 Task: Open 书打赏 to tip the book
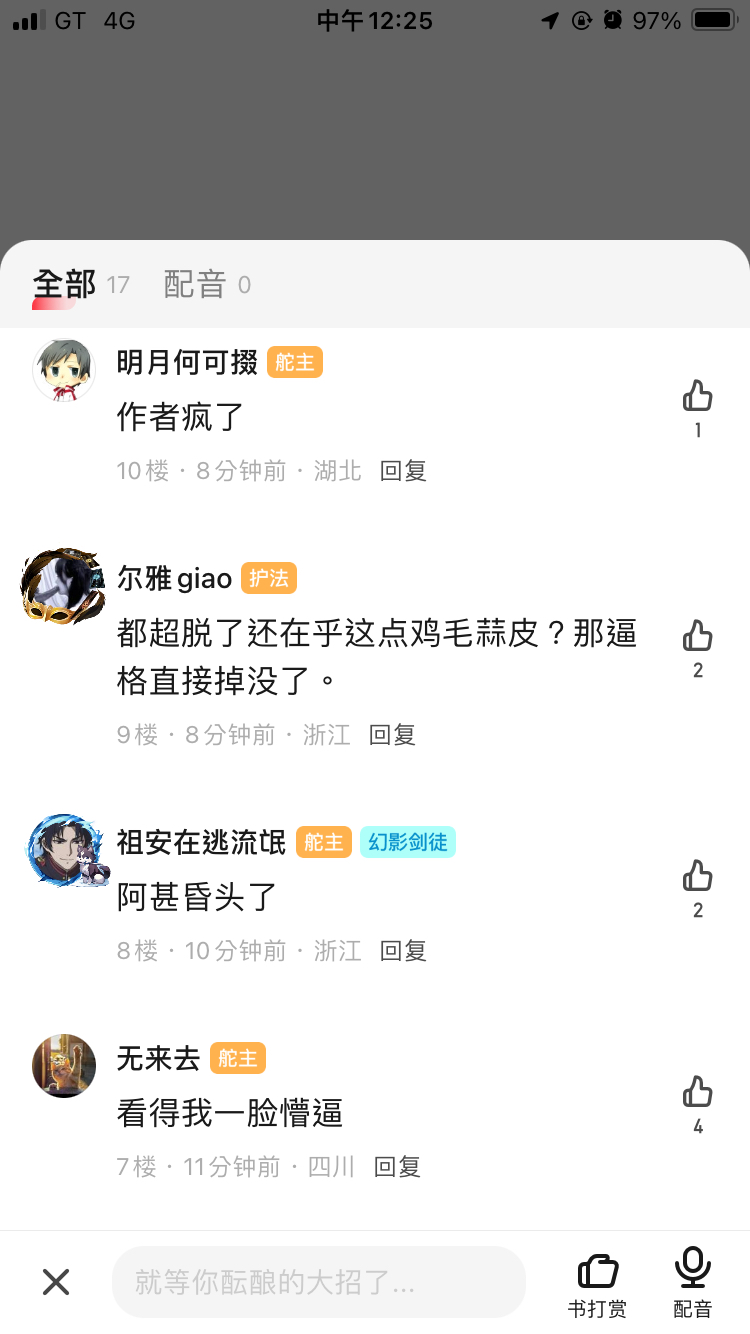(598, 1282)
